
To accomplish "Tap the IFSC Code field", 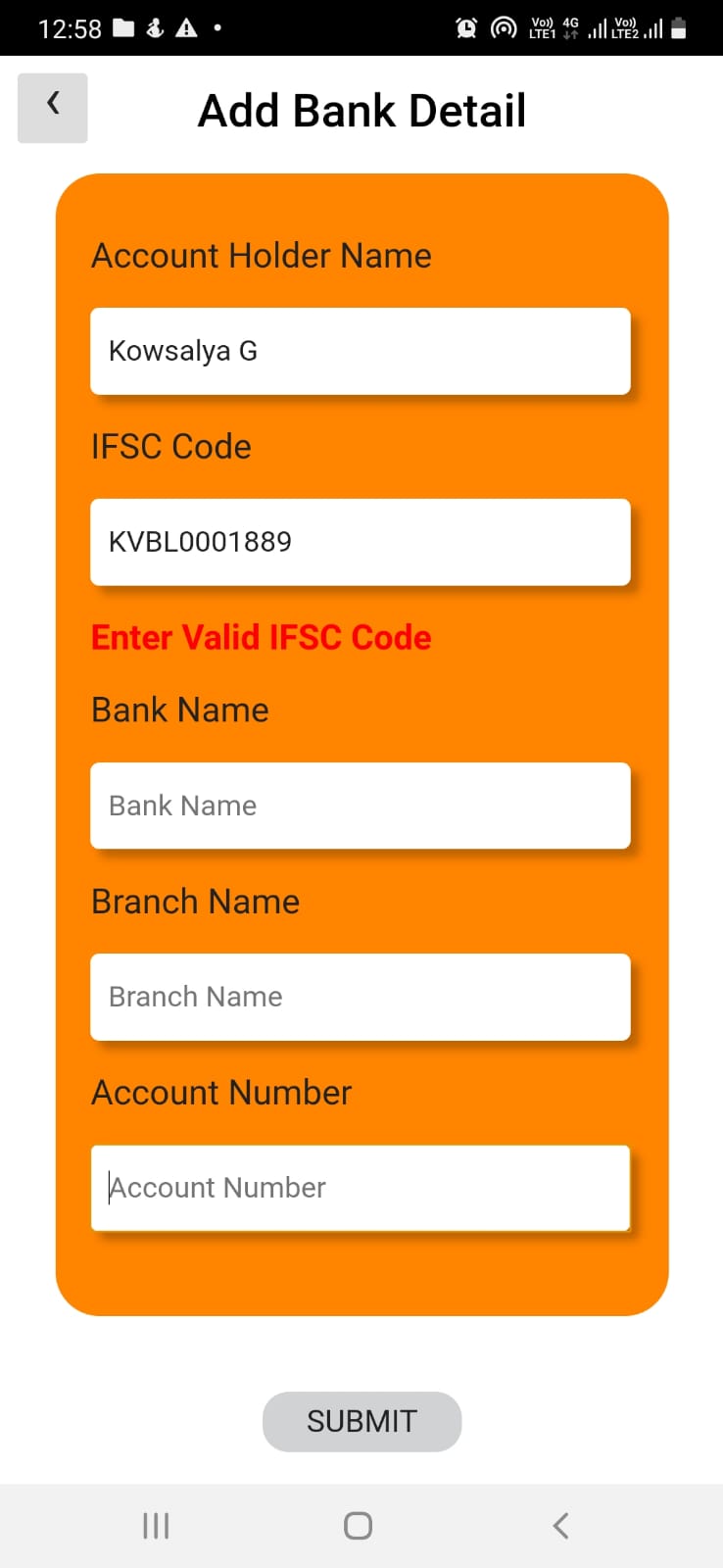I will point(361,542).
